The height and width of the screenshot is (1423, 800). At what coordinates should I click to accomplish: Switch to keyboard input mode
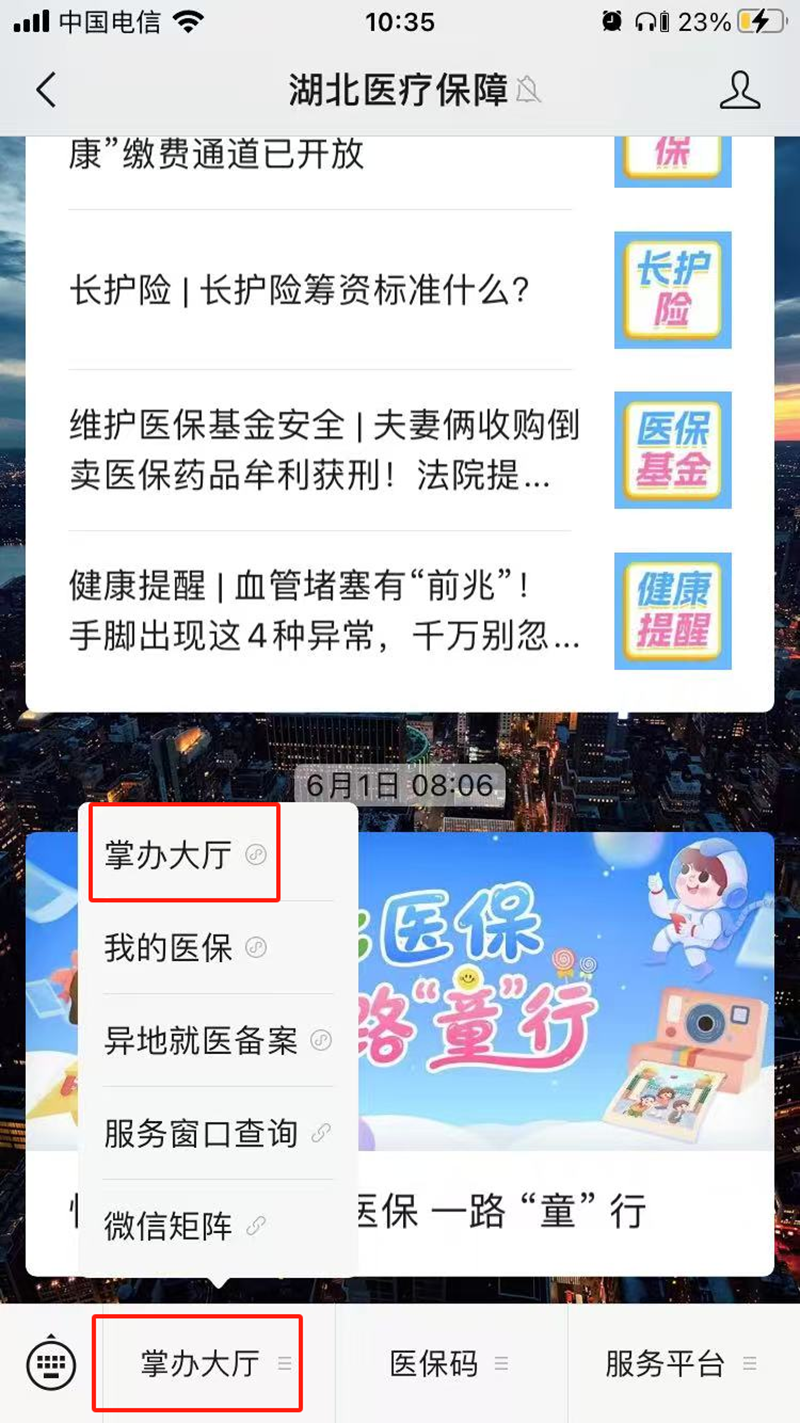50,1364
